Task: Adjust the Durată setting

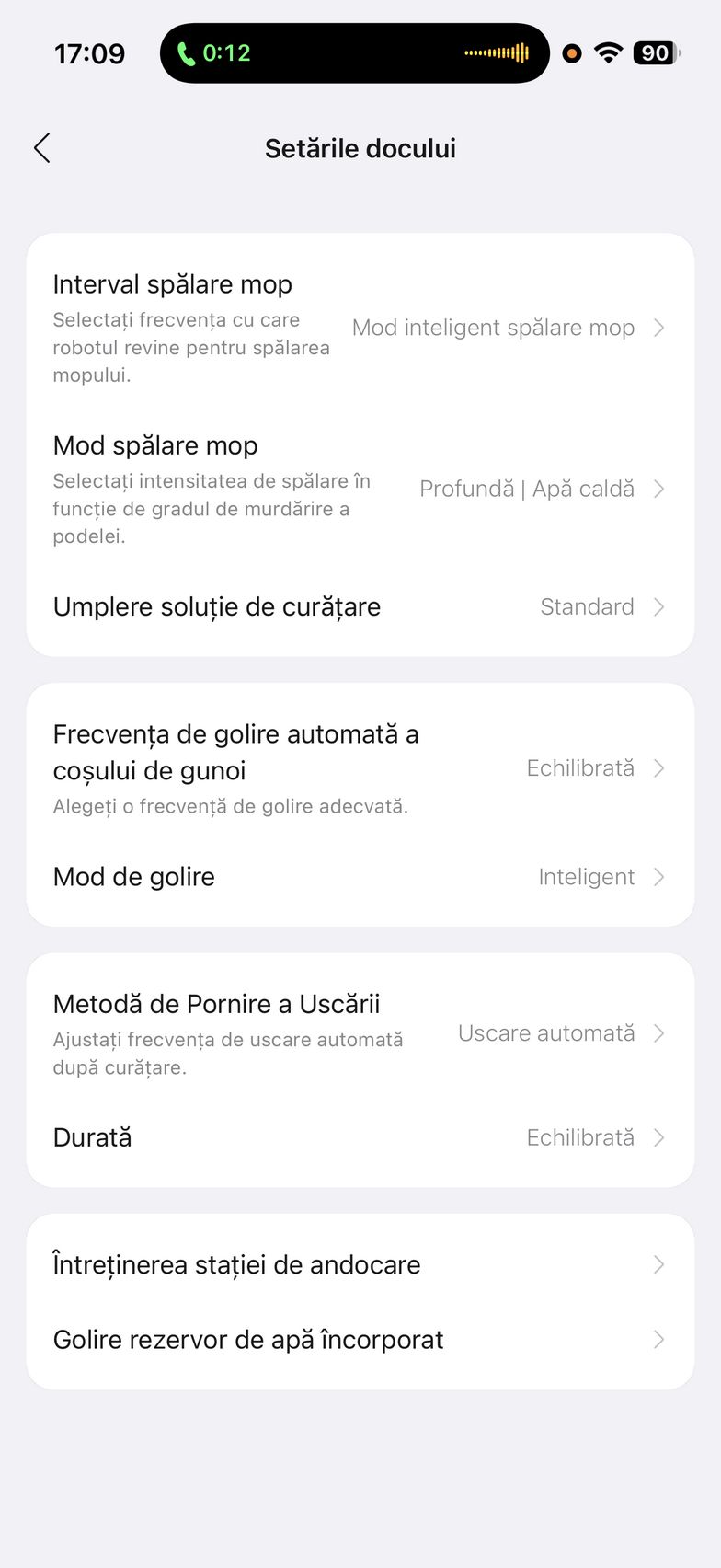Action: [359, 1138]
